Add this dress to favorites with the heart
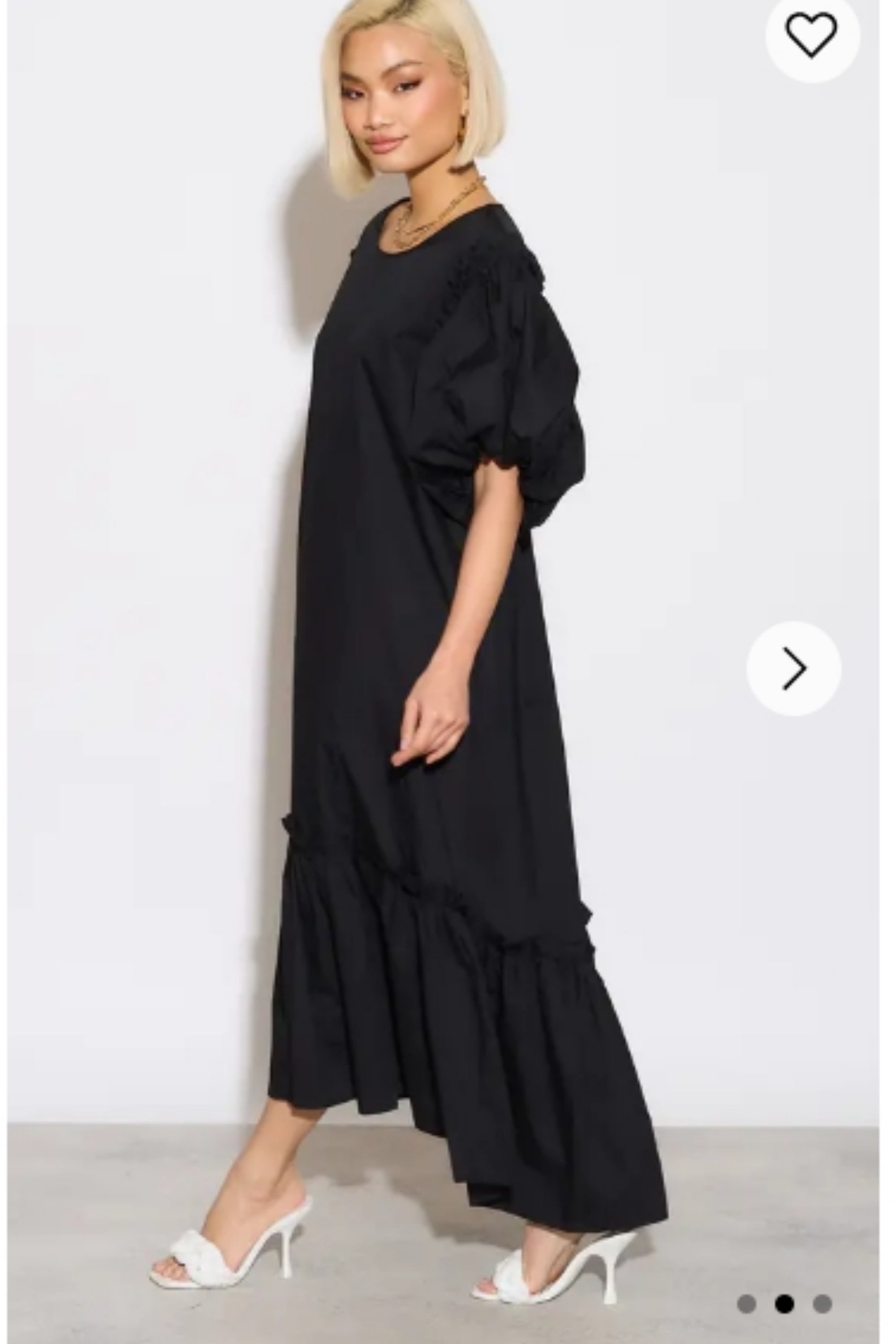 [812, 35]
